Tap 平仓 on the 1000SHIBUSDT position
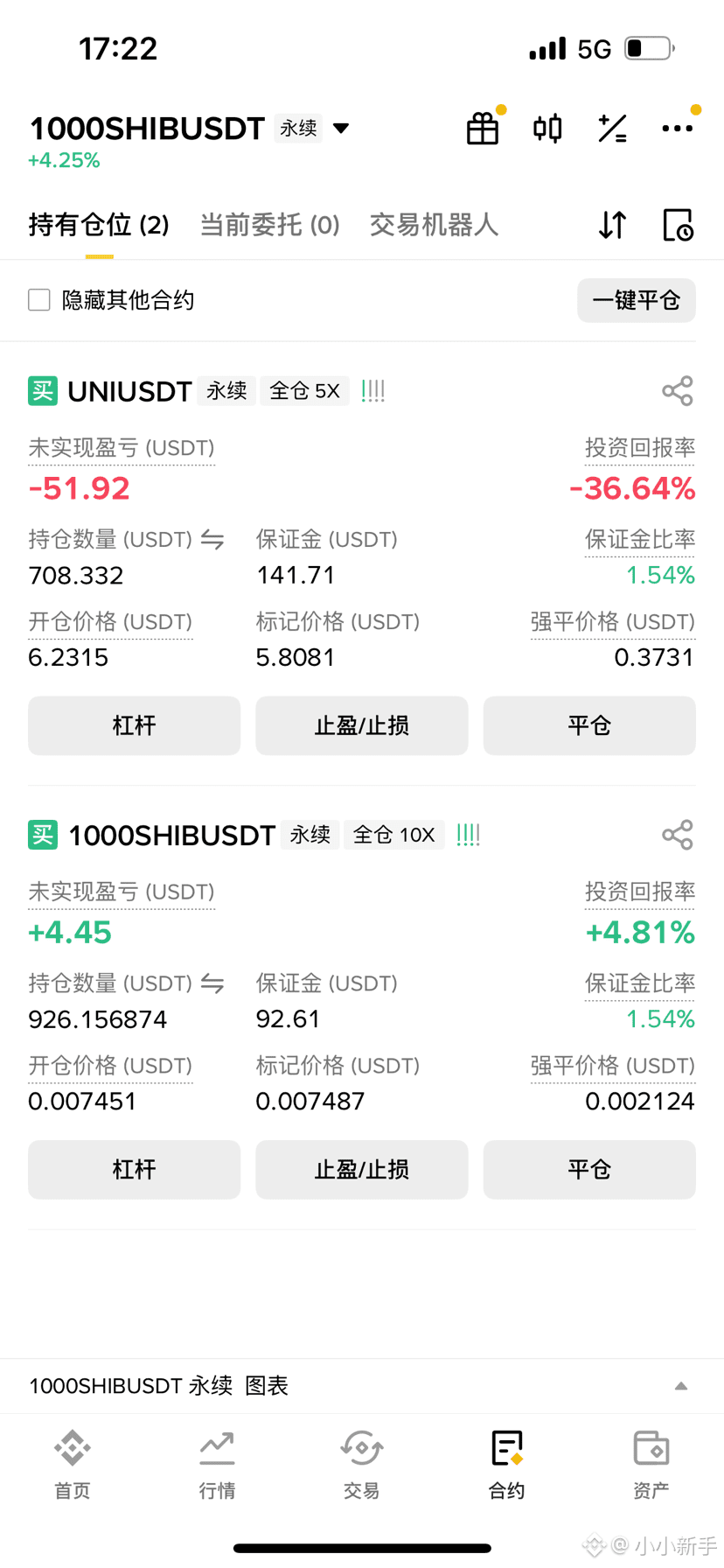This screenshot has width=724, height=1568. point(588,1169)
